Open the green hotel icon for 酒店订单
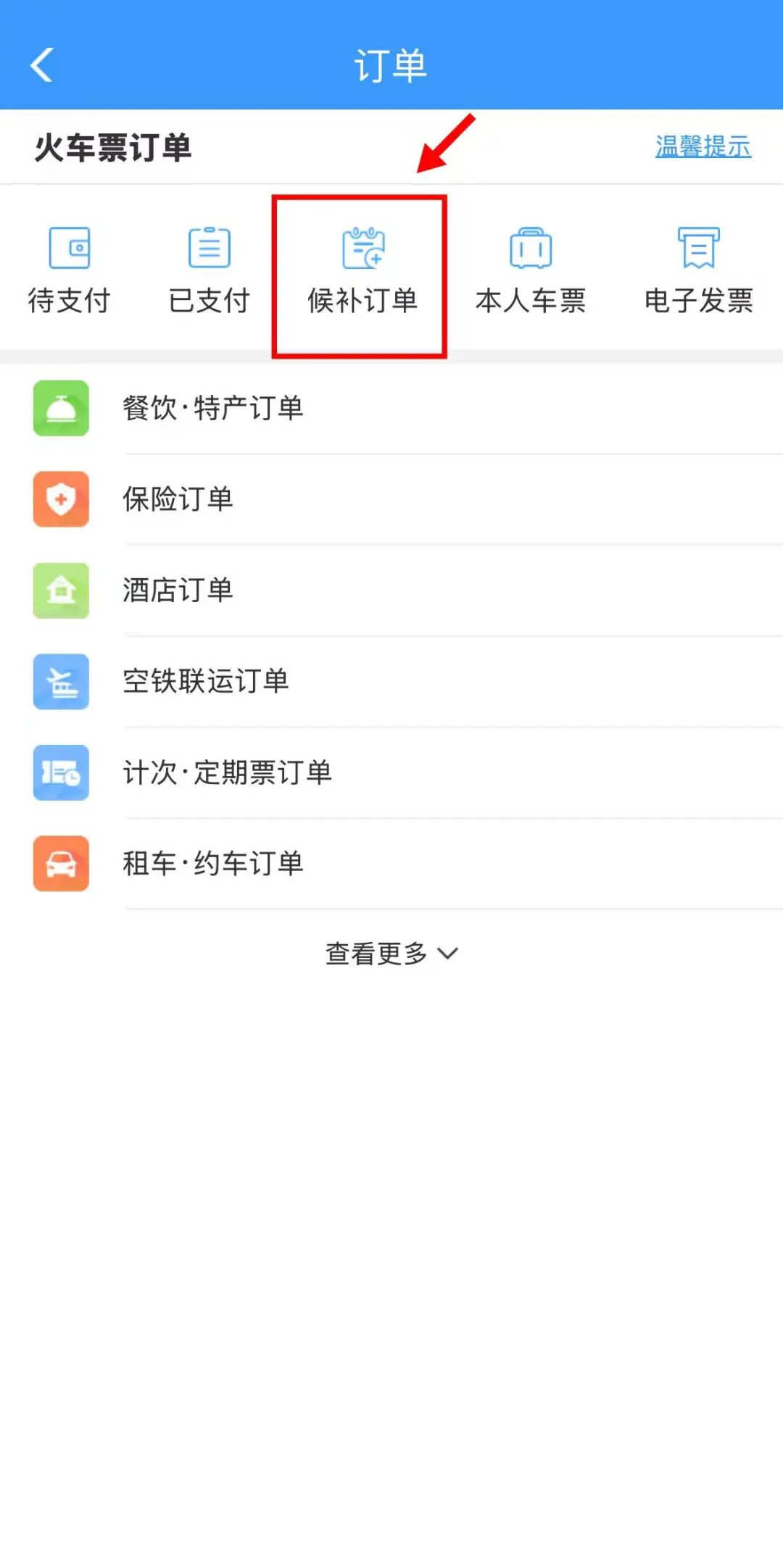Screen dimensions: 783x1568 (61, 591)
